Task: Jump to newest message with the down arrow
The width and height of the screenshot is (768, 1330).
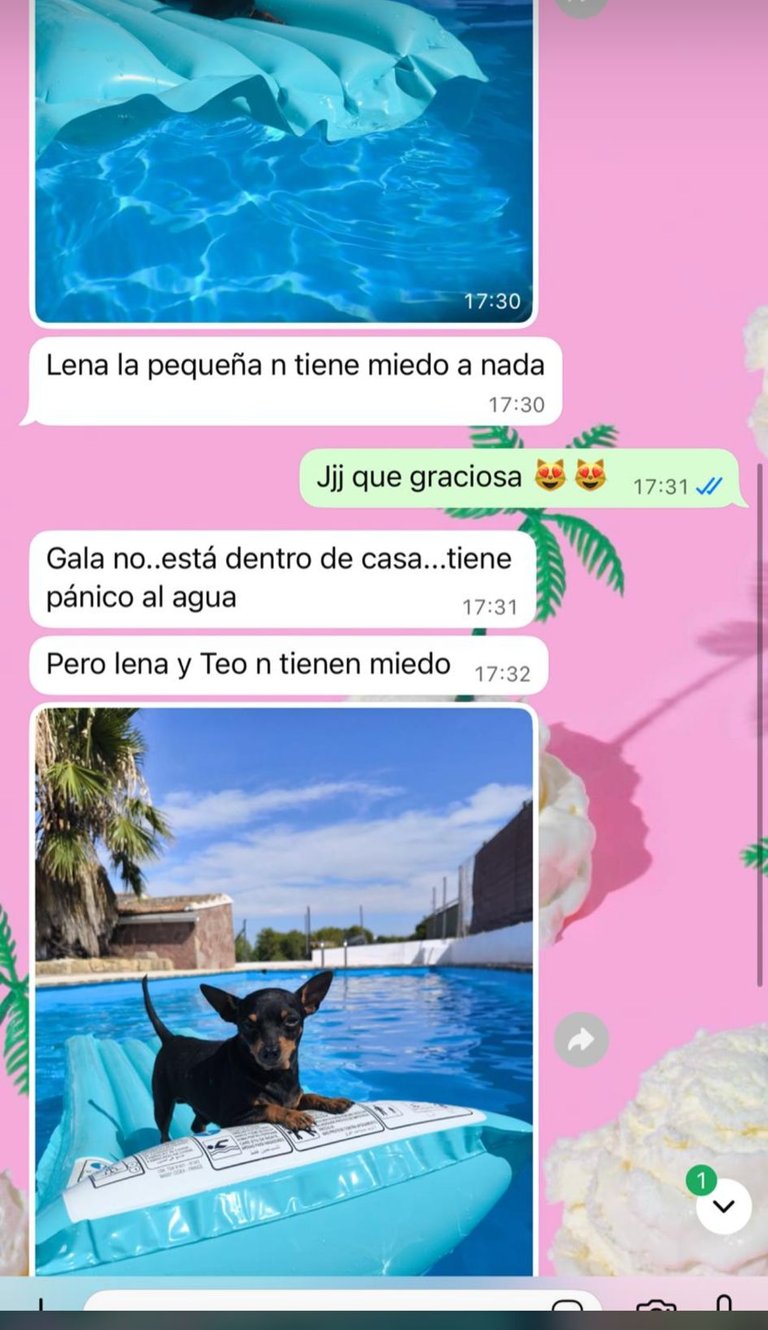Action: point(723,1206)
